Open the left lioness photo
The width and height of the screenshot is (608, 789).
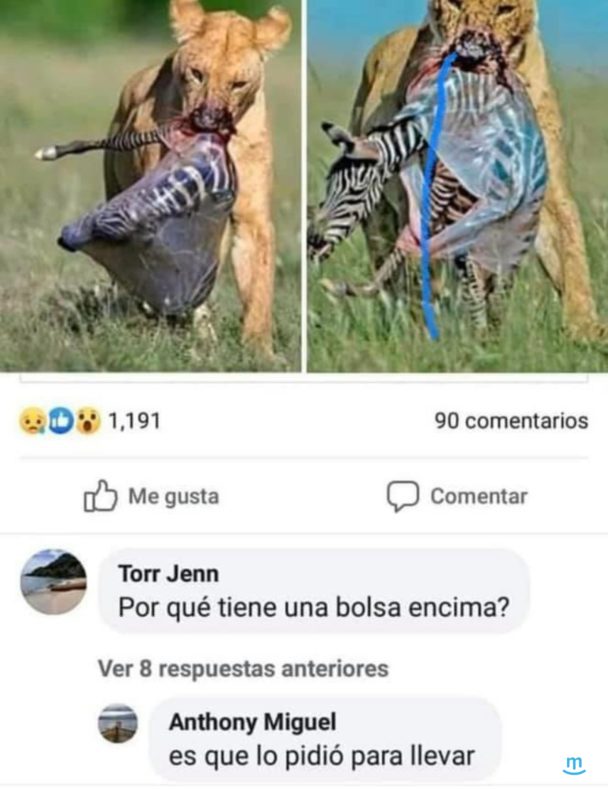click(150, 185)
